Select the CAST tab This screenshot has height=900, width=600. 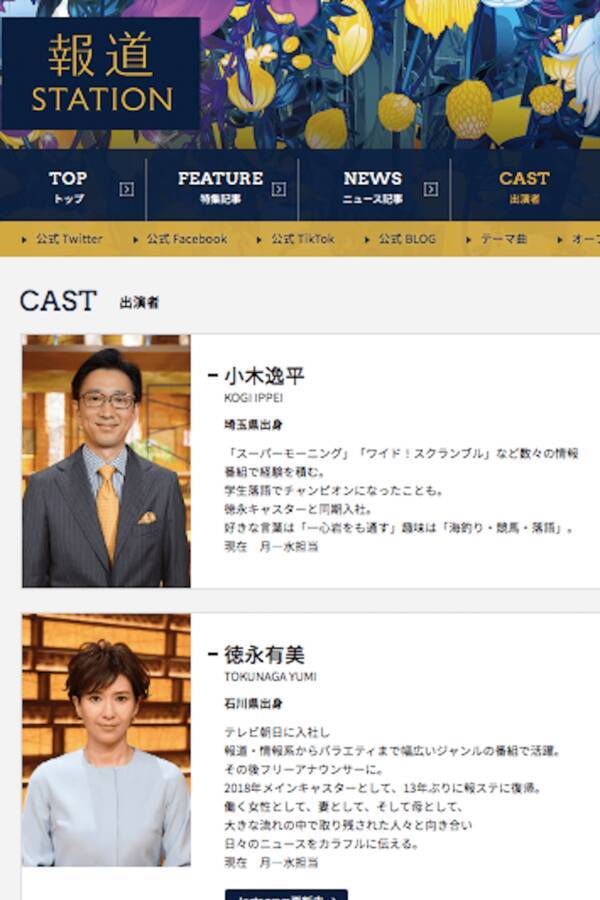[524, 186]
